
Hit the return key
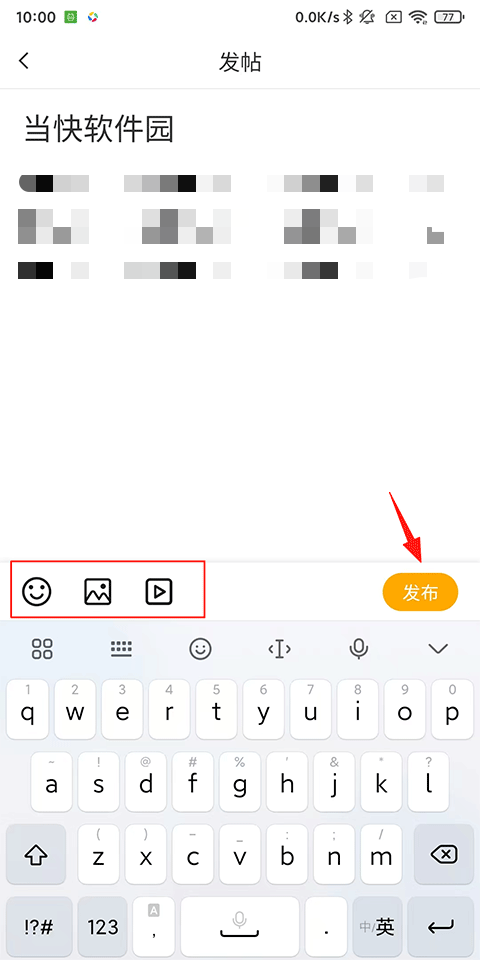(x=441, y=927)
